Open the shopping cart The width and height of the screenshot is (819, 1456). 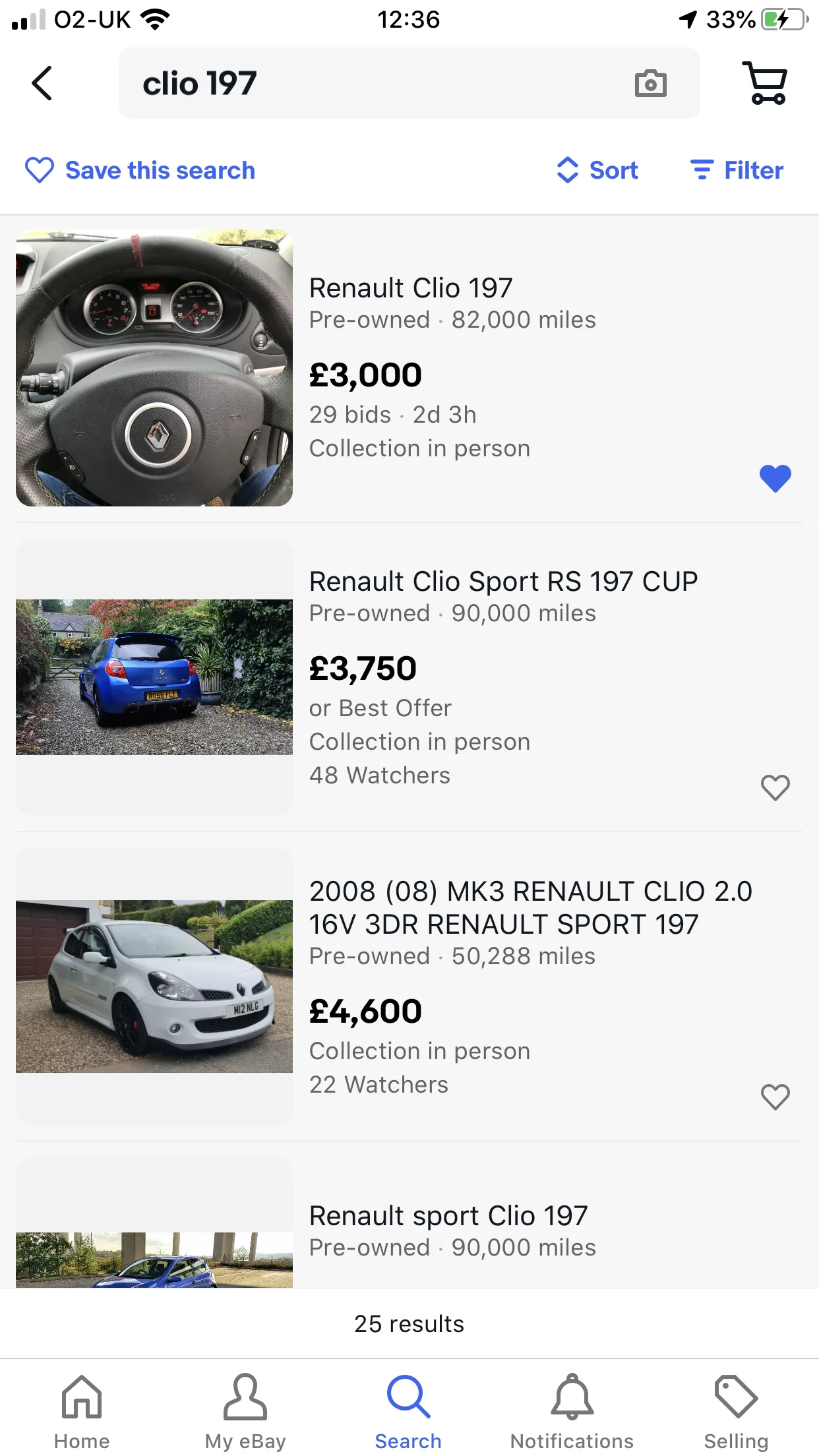pos(765,83)
